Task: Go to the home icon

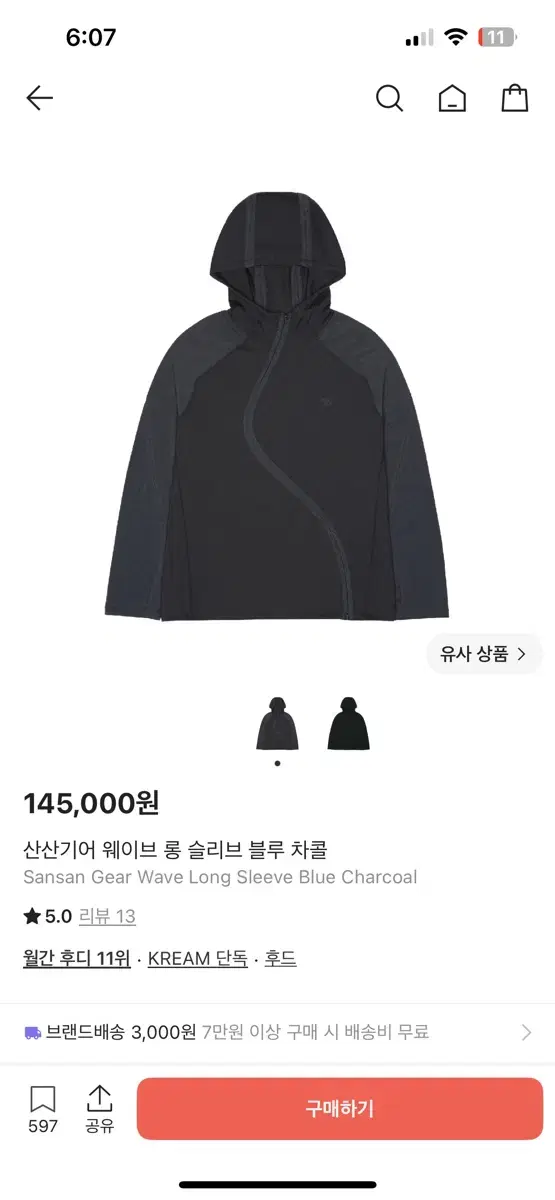Action: coord(452,98)
